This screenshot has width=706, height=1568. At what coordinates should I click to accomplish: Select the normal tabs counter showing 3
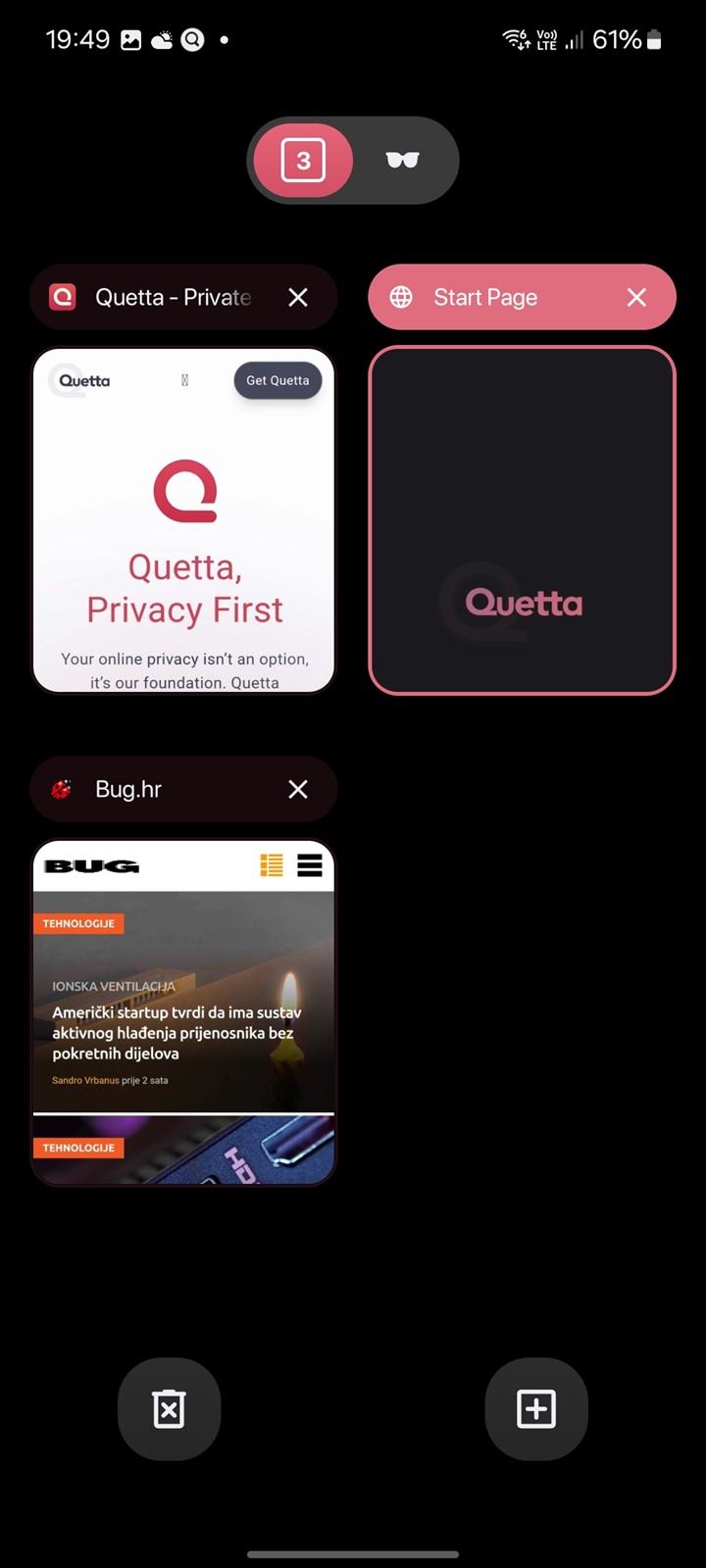tap(303, 160)
